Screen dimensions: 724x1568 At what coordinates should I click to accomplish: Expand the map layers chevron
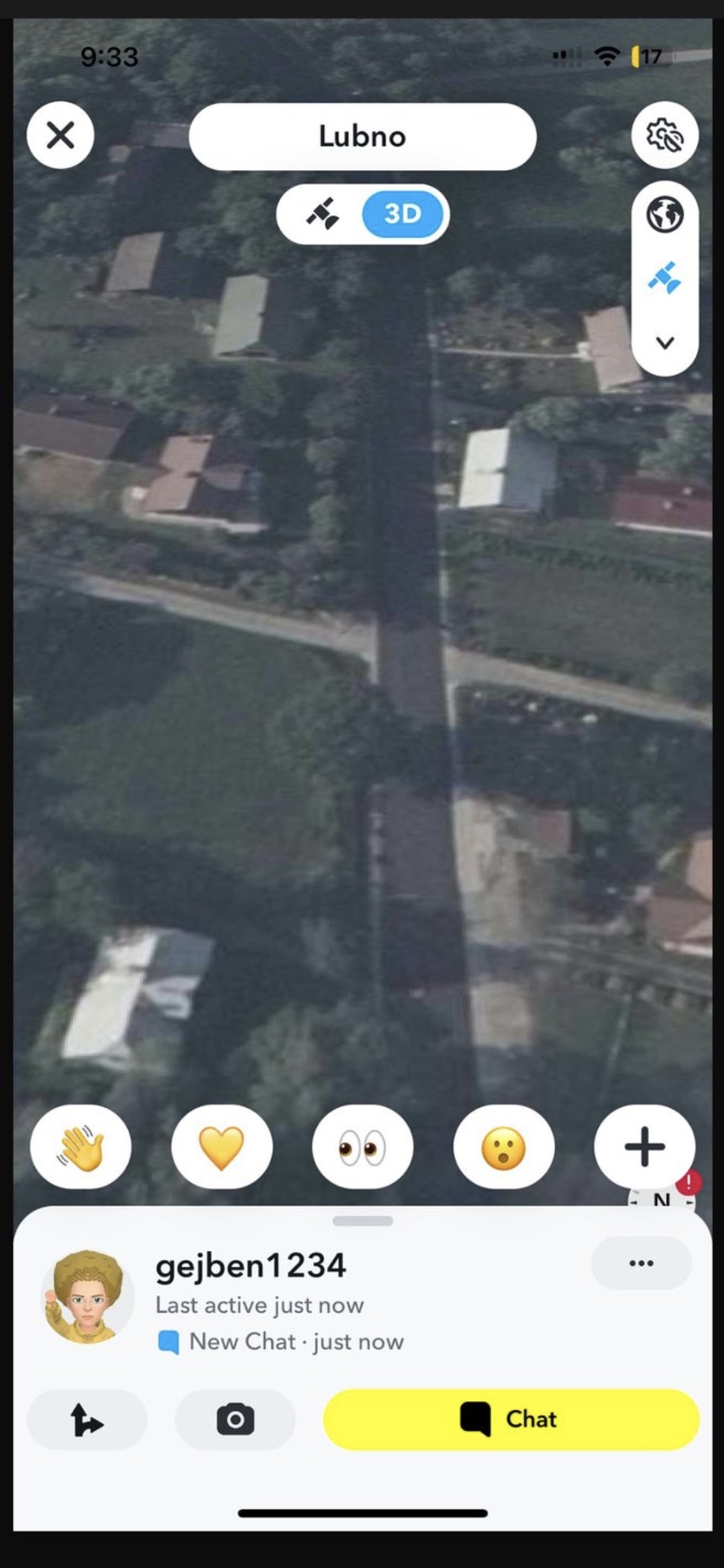tap(664, 343)
